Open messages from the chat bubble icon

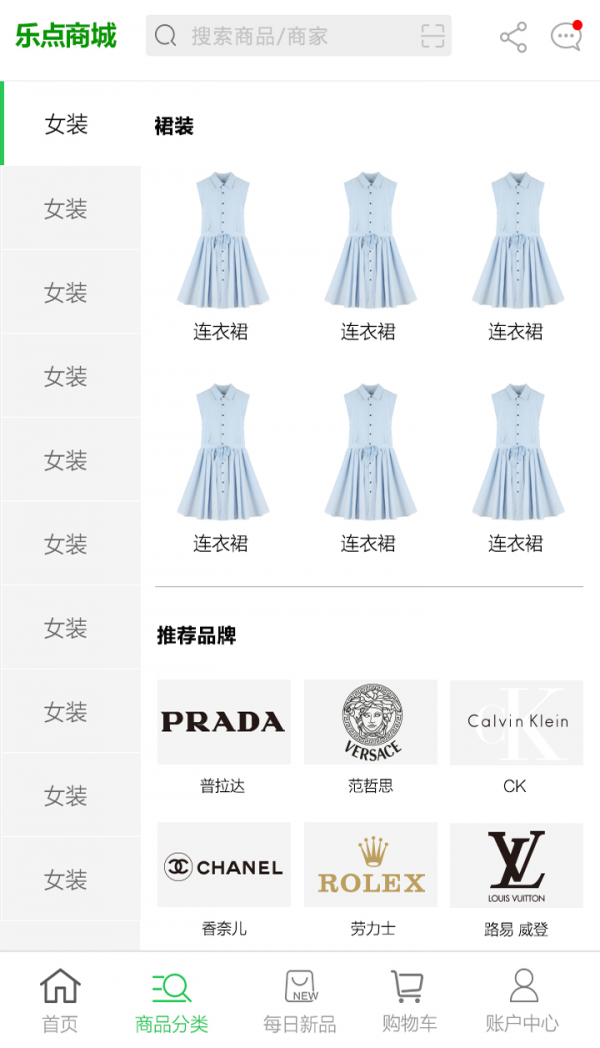565,37
